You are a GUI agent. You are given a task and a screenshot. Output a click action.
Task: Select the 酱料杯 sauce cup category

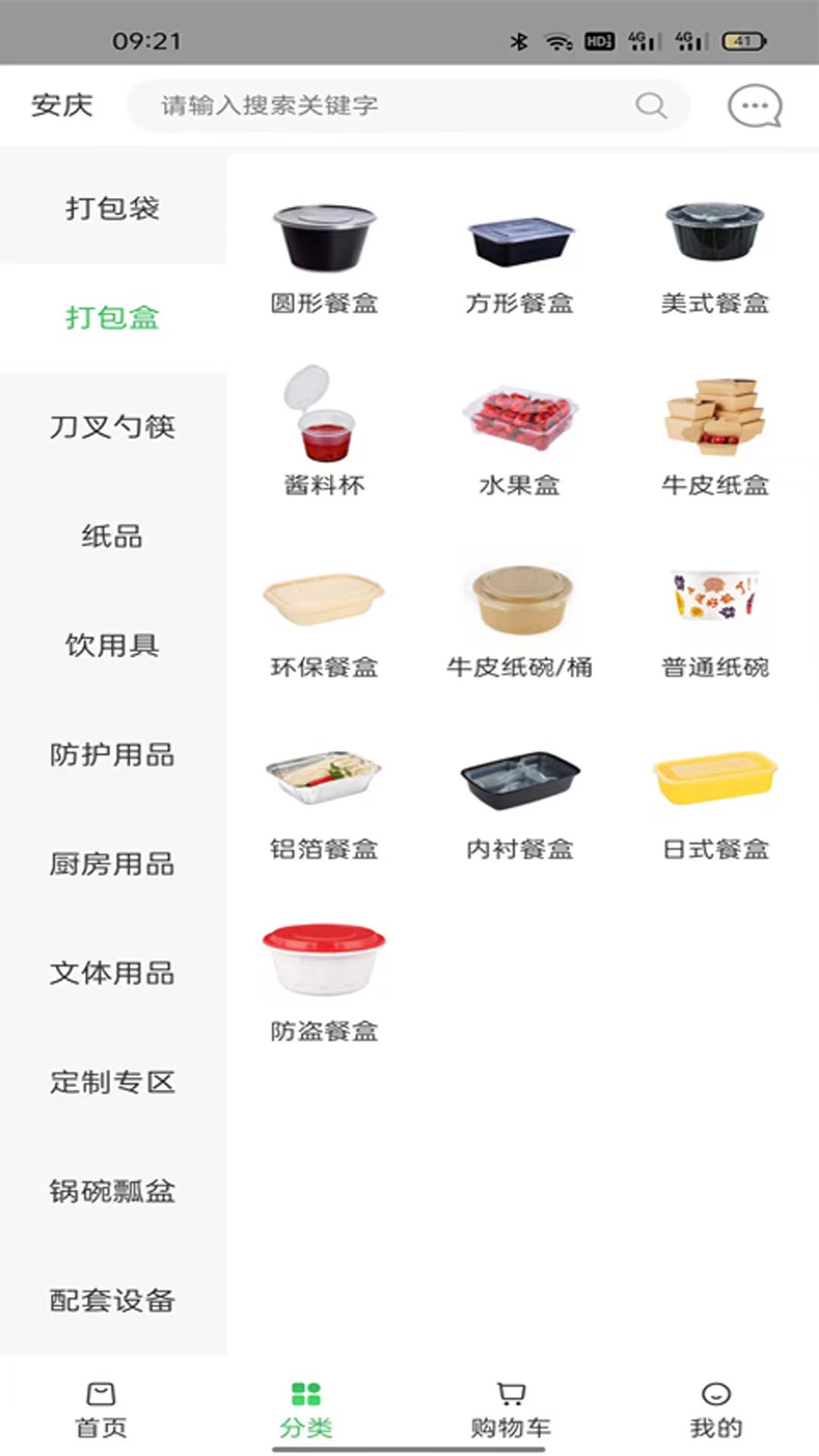pyautogui.click(x=324, y=425)
